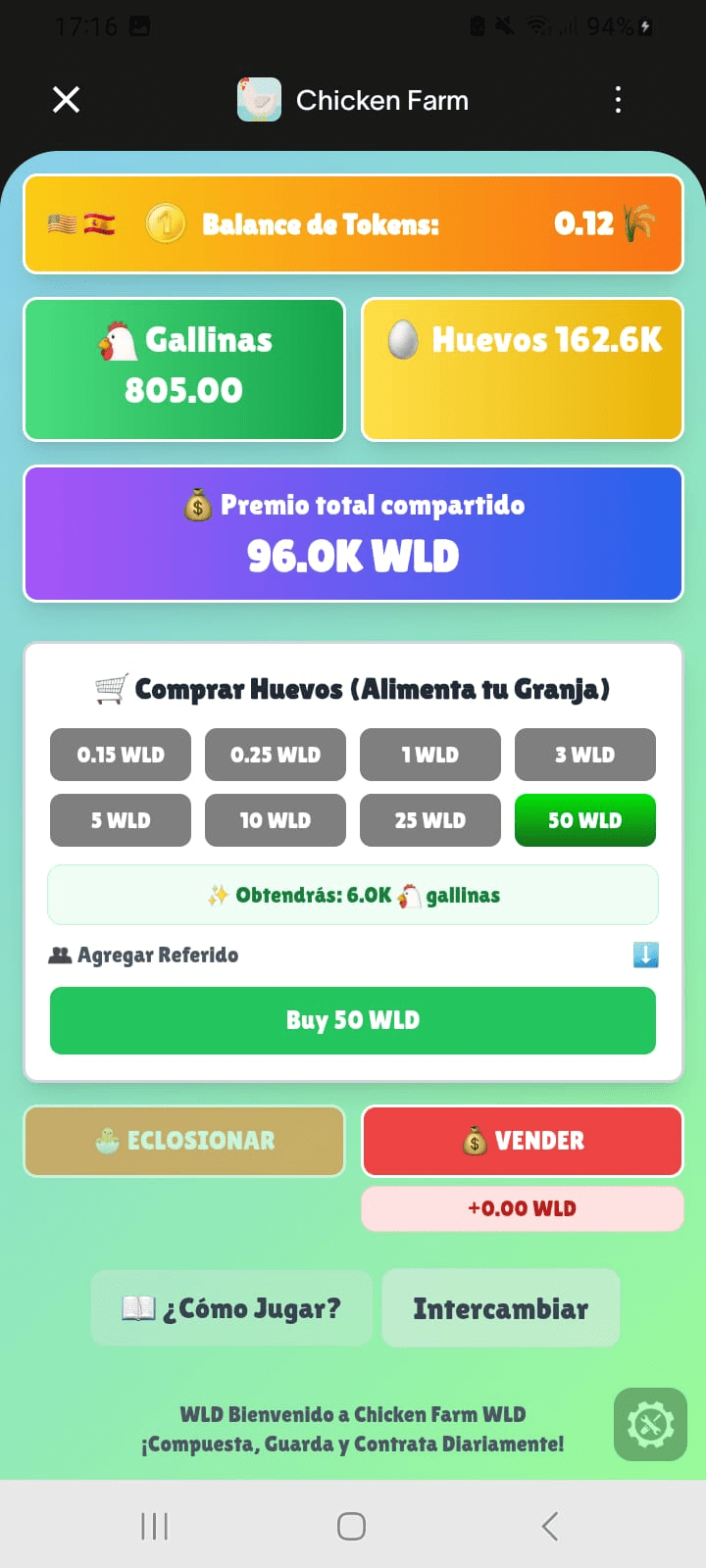Expand the Agregar Referido section
Viewport: 706px width, 1568px height.
(645, 955)
